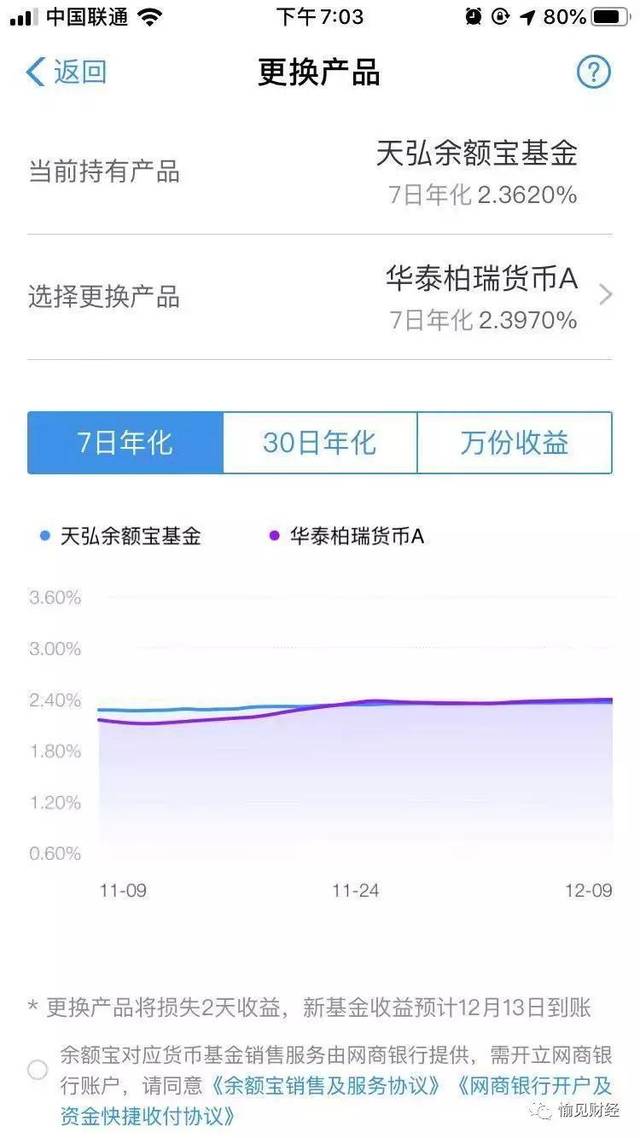640x1138 pixels.
Task: Switch to the 万份收益 tab
Action: click(x=514, y=443)
